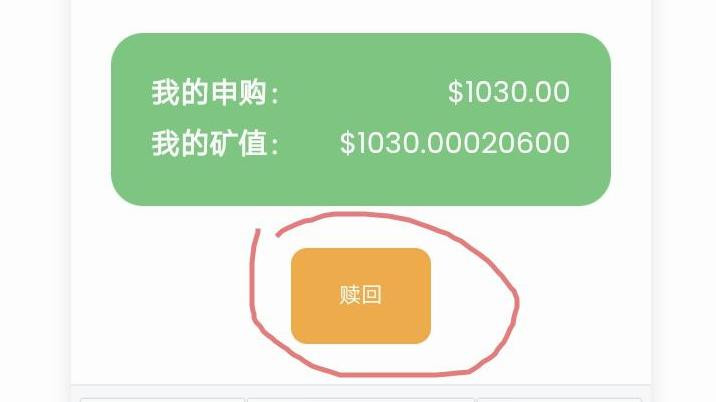Tap the orange 赎回 redeem button

pos(360,296)
